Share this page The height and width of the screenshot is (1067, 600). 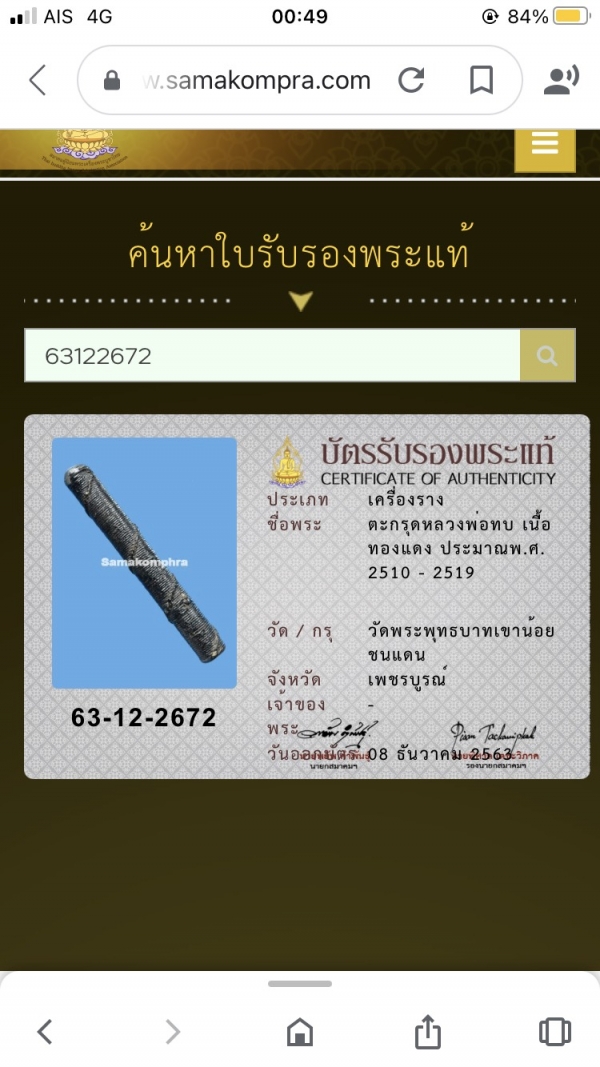(x=428, y=1031)
